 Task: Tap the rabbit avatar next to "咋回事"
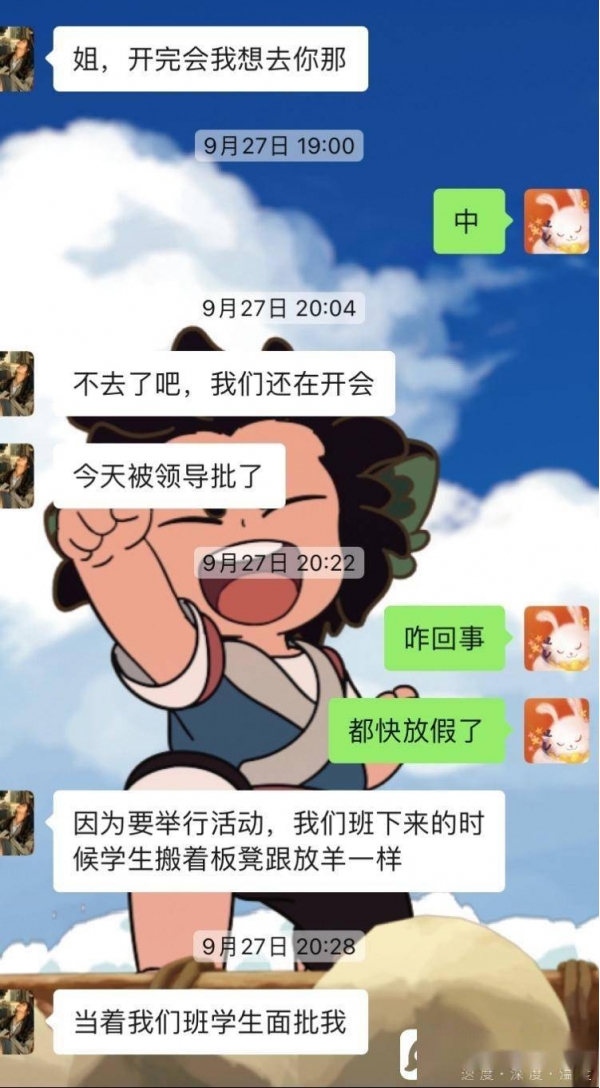coord(556,638)
